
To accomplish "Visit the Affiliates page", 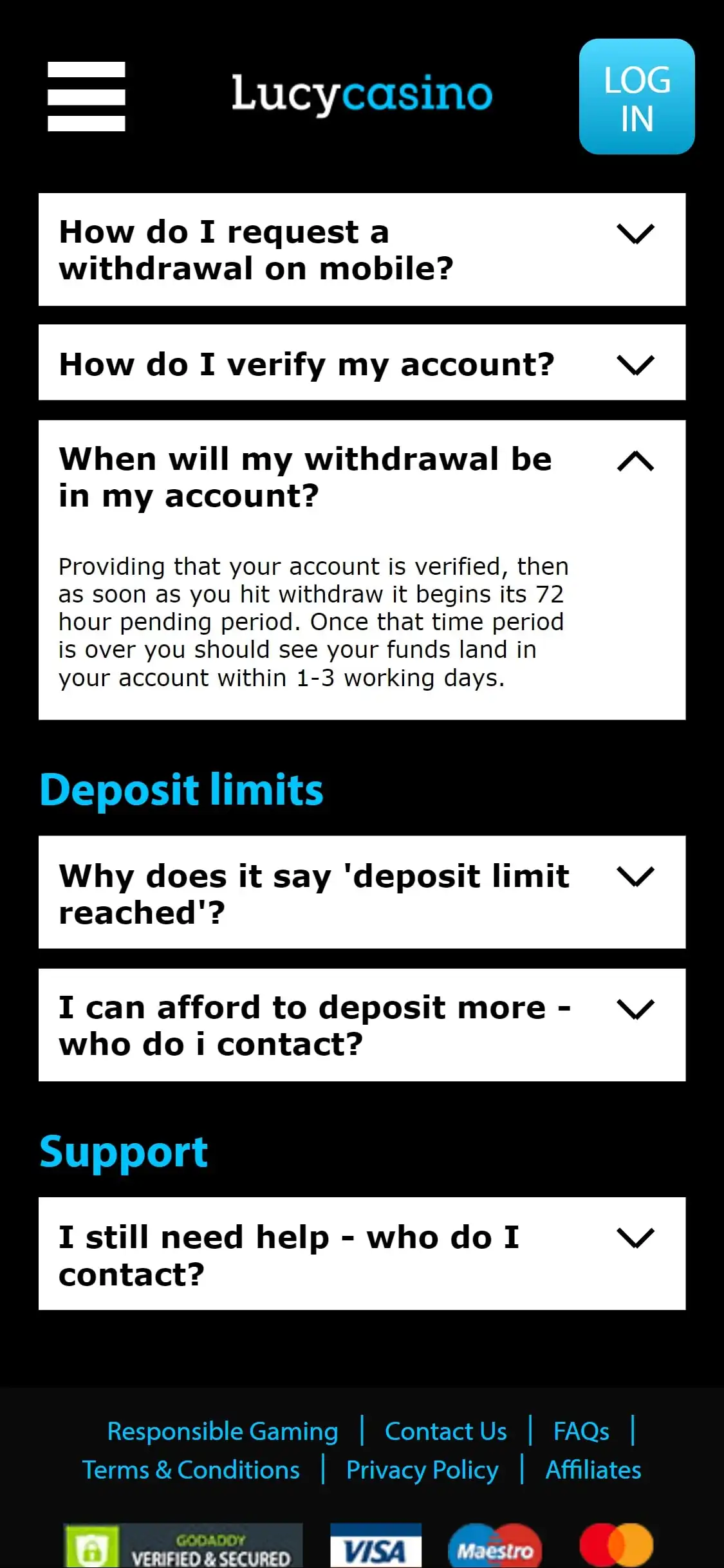I will click(x=593, y=1470).
